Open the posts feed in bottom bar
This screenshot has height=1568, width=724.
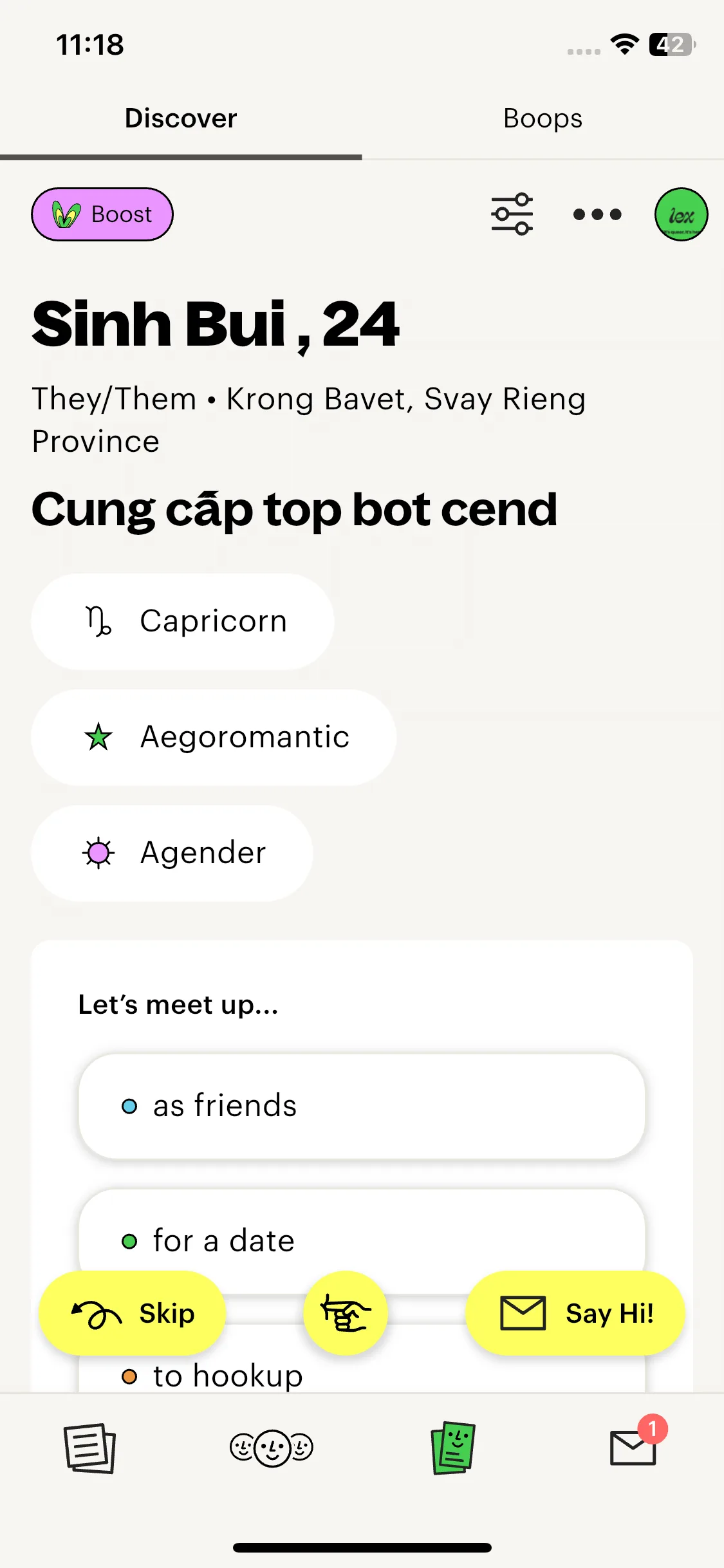(90, 1448)
